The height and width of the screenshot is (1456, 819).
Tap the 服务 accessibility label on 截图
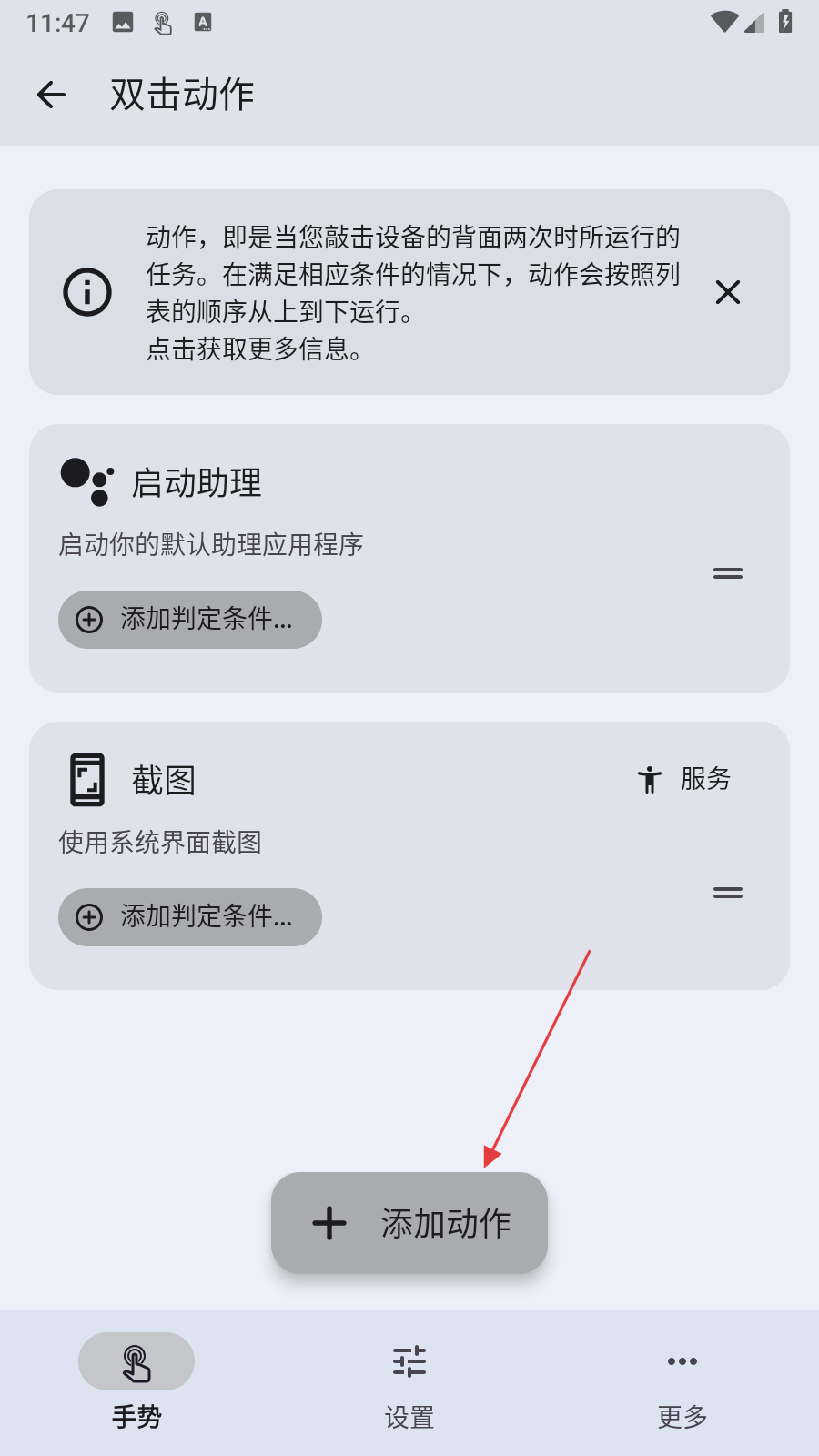[x=685, y=779]
